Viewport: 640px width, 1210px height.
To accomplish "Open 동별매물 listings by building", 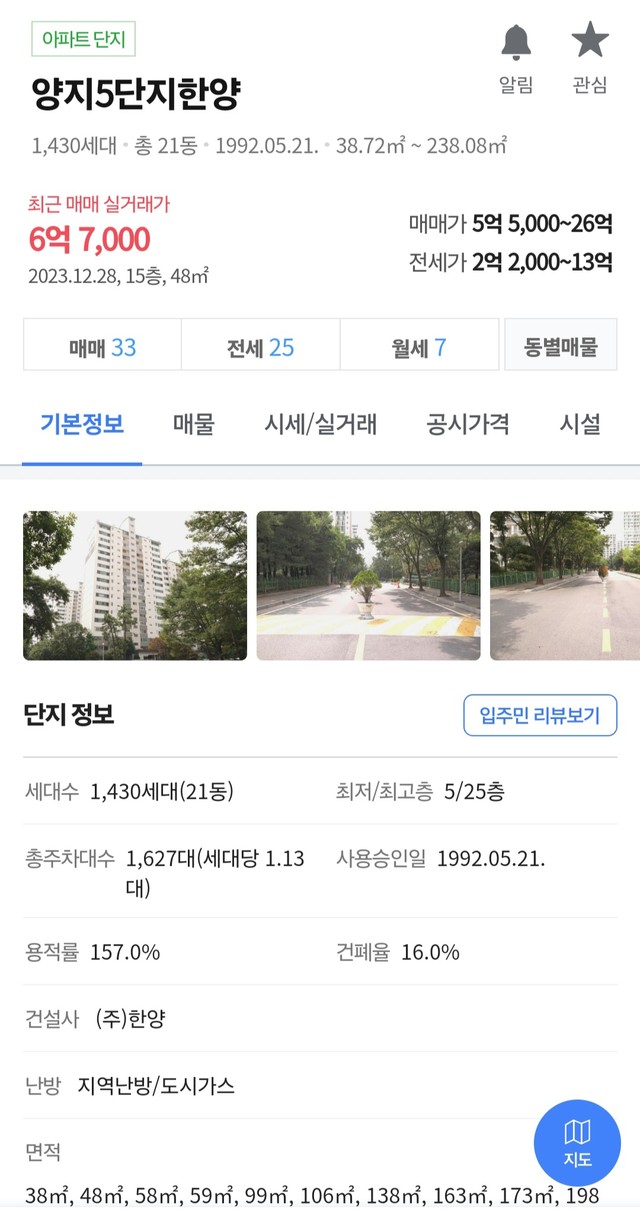I will click(x=561, y=346).
